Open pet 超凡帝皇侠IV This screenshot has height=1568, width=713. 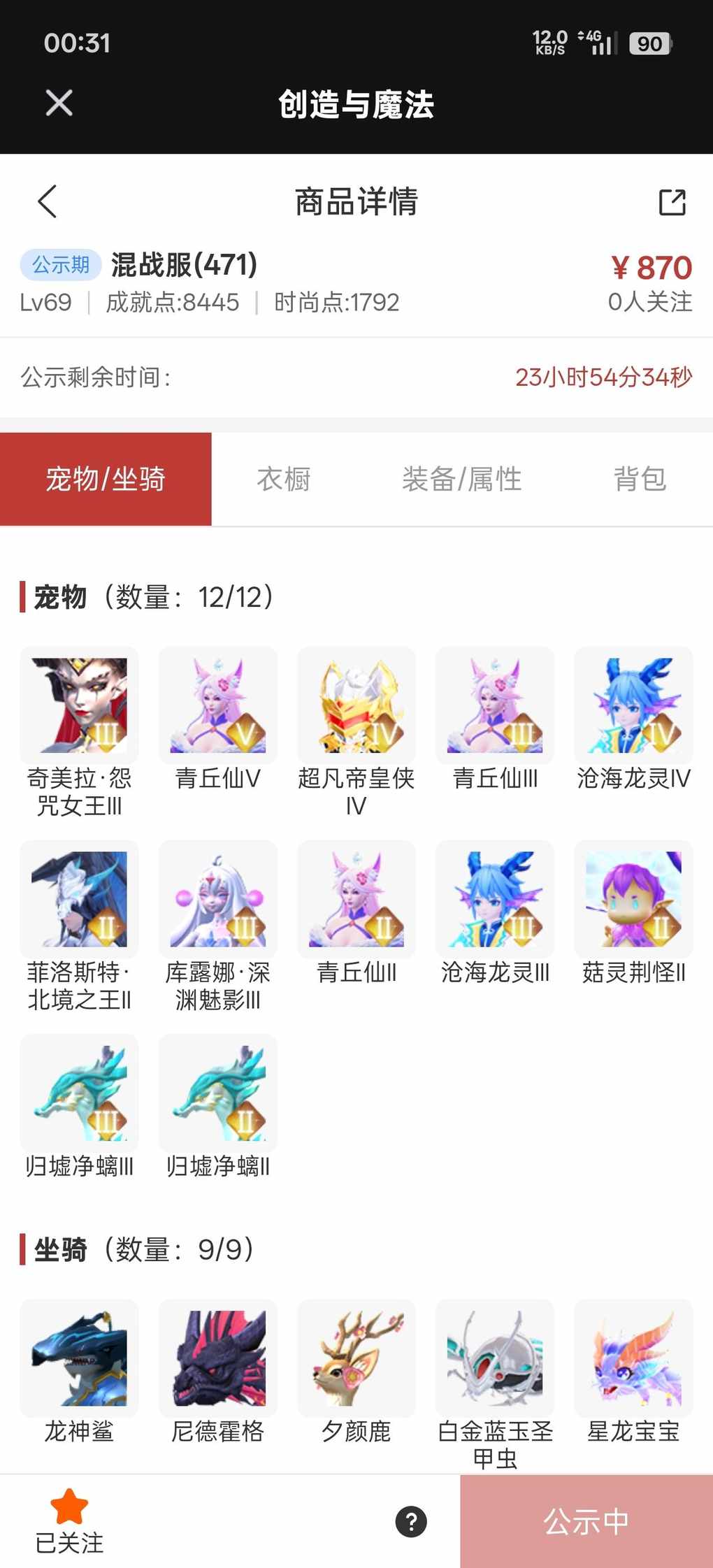356,706
